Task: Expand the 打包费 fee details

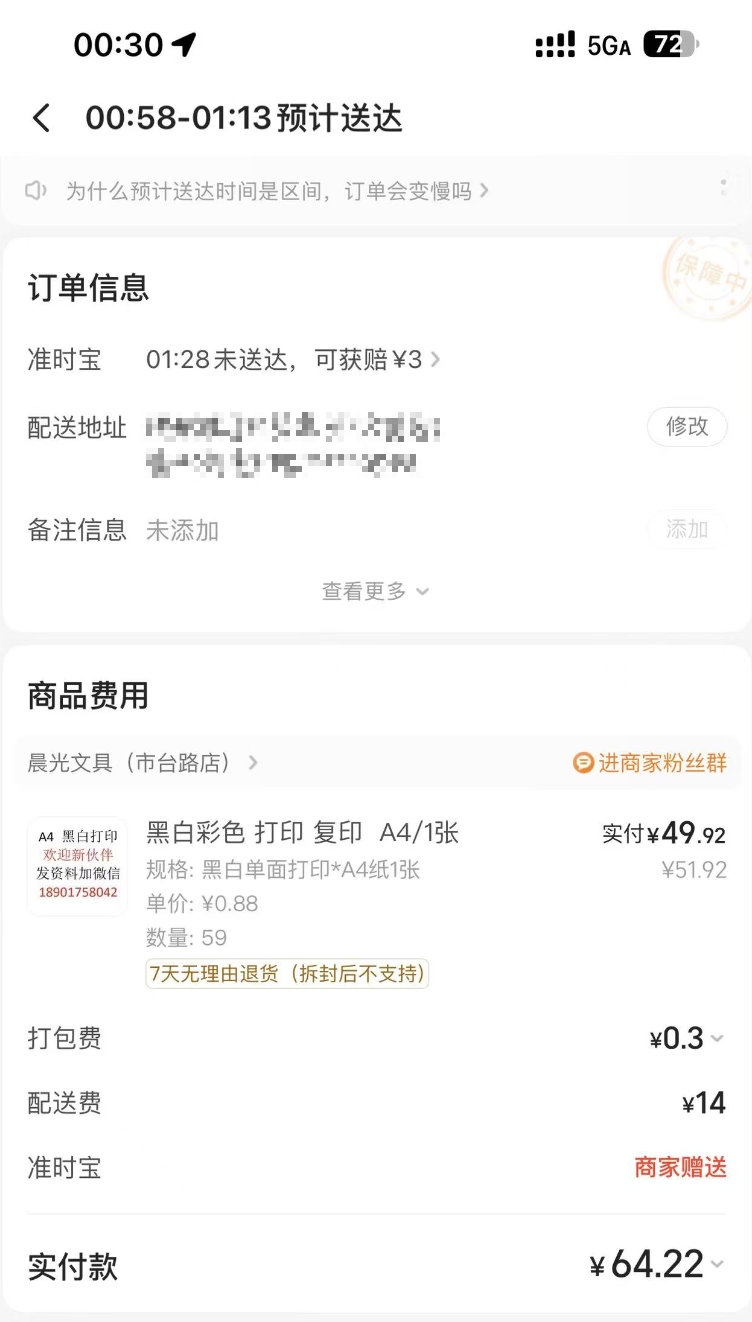Action: pyautogui.click(x=688, y=1039)
